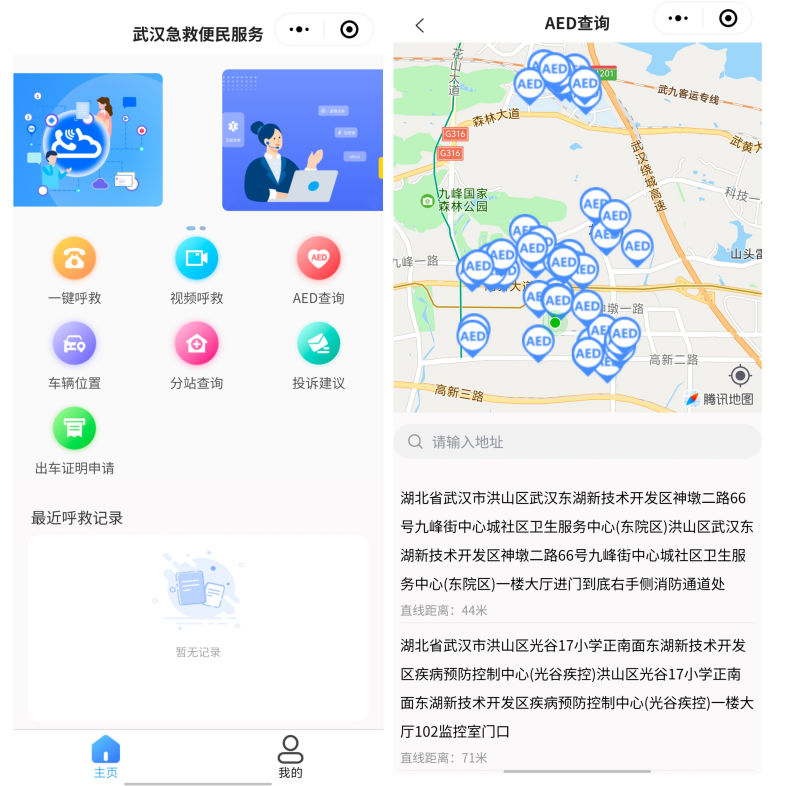This screenshot has width=786, height=786.
Task: Close the mini program from AED查询 header
Action: tap(728, 18)
